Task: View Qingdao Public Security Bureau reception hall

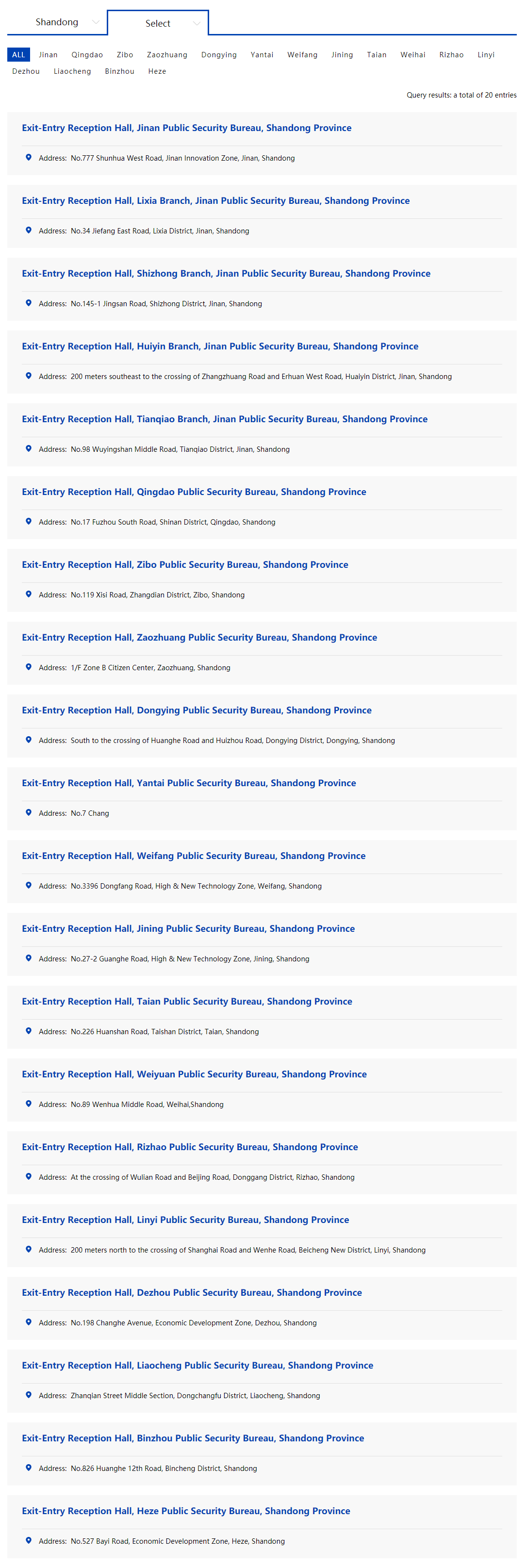Action: [194, 492]
